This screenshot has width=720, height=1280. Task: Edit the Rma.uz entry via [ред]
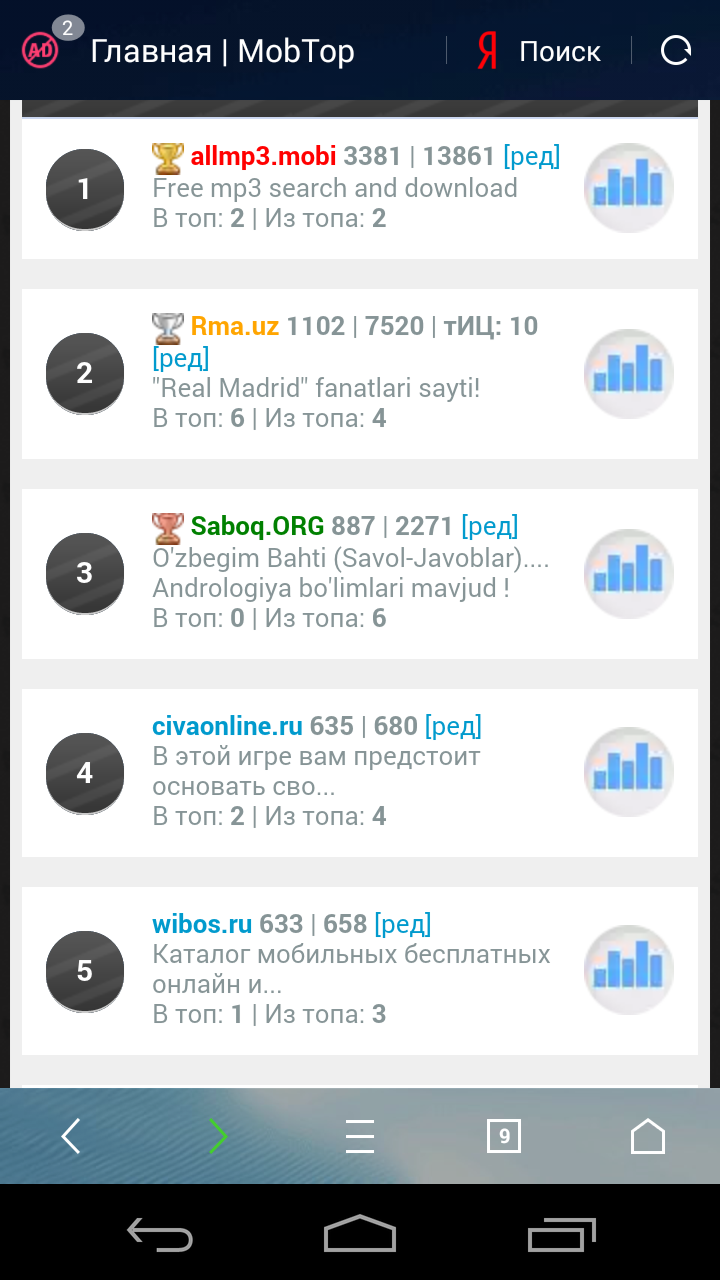pos(181,358)
